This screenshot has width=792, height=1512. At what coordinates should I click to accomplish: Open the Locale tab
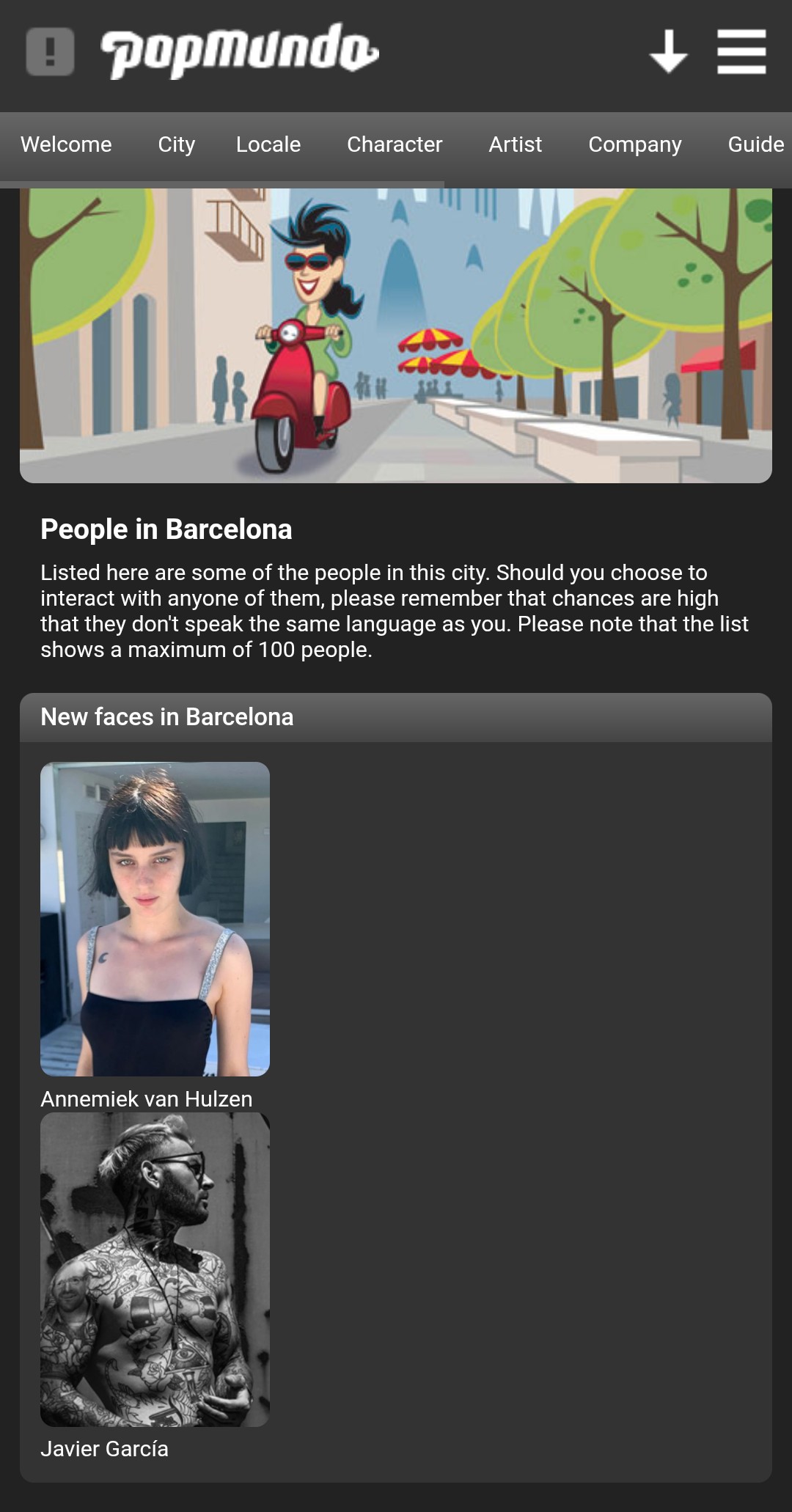(x=268, y=144)
